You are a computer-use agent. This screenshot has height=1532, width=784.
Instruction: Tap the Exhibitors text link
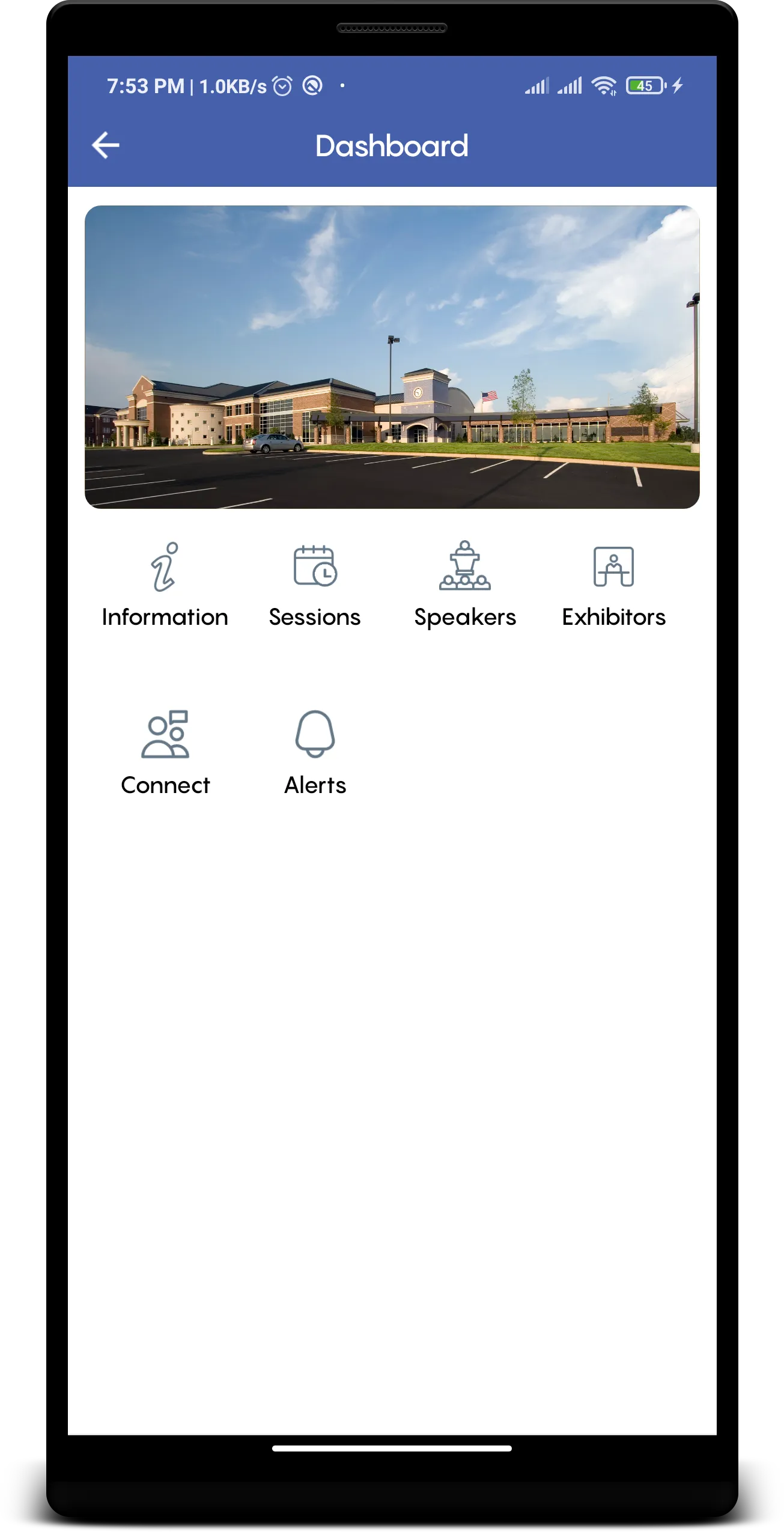pyautogui.click(x=614, y=616)
